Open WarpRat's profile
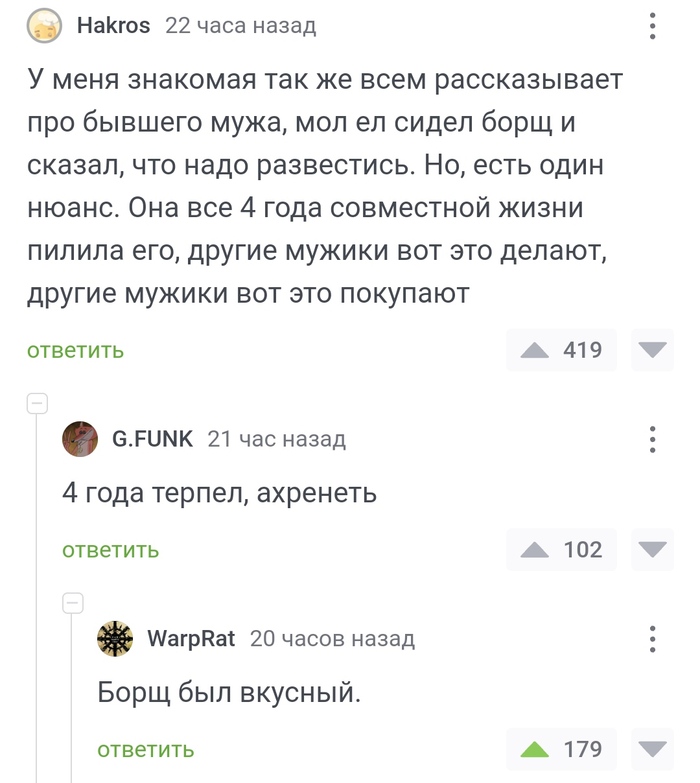Viewport: 700px width, 783px height. click(x=190, y=638)
